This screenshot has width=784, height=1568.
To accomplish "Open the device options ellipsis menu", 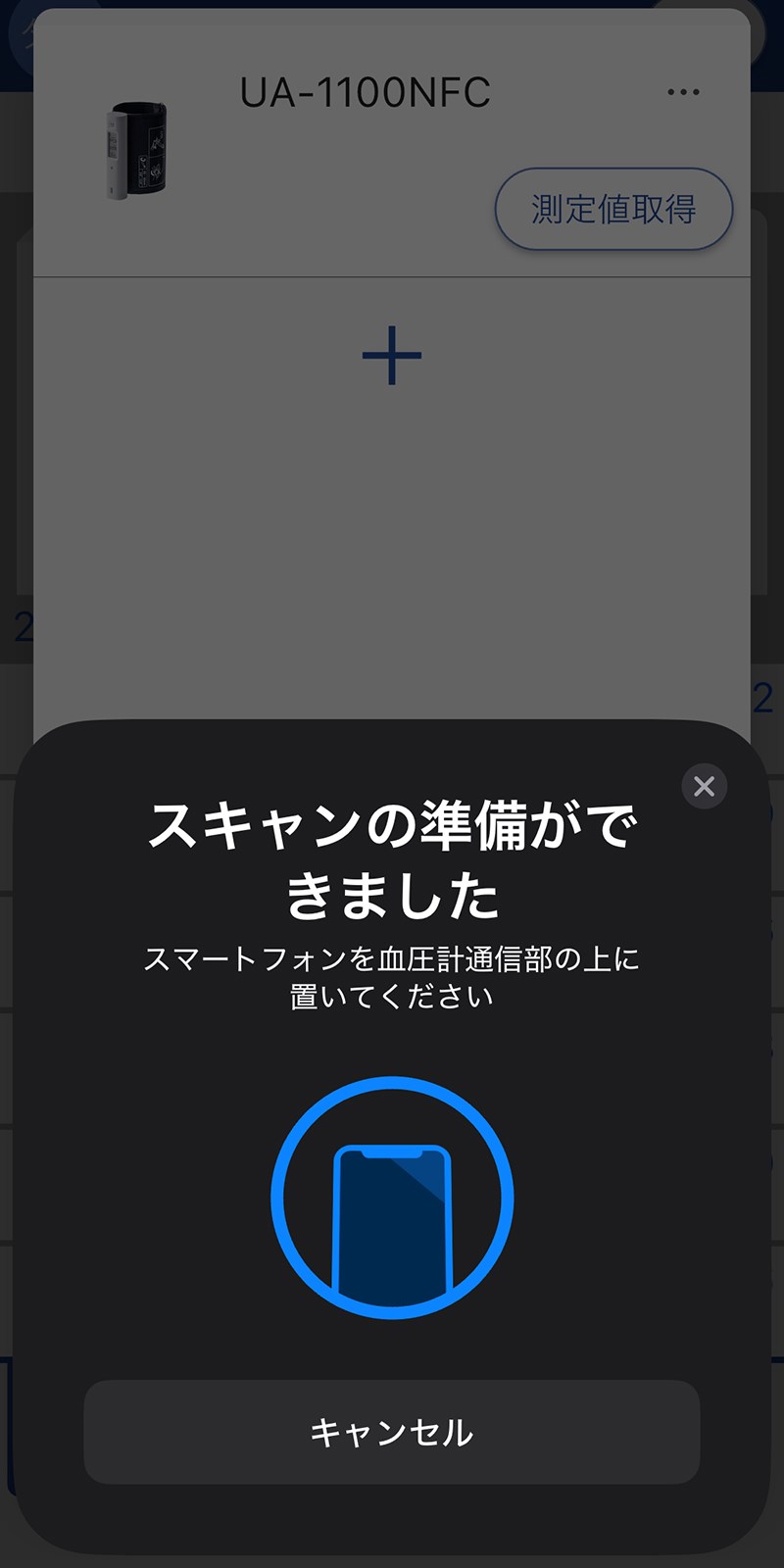I will [x=683, y=91].
